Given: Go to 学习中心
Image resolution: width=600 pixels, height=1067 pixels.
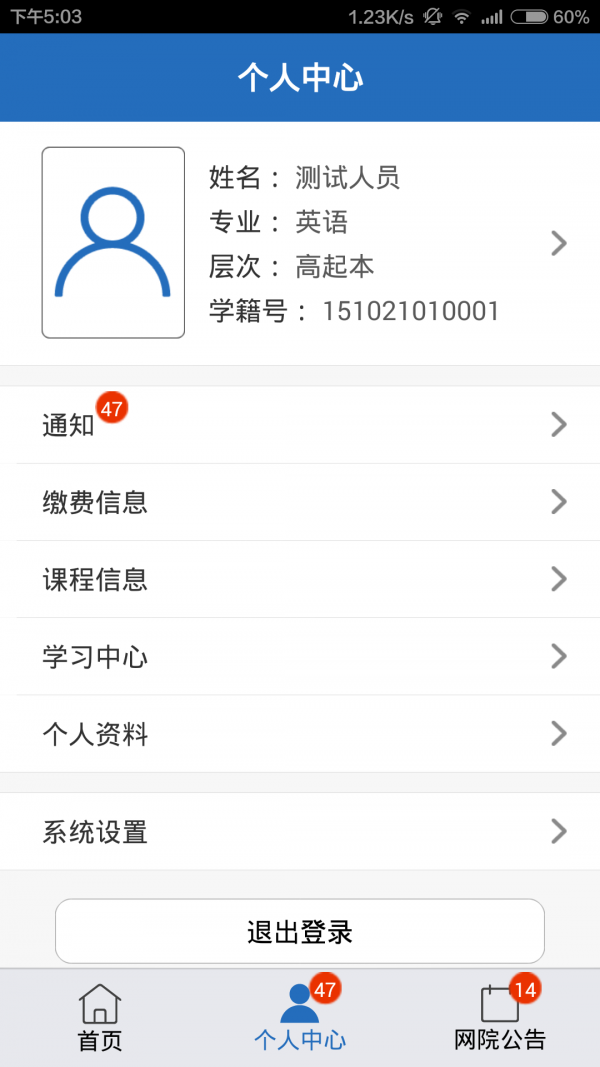Looking at the screenshot, I should pos(300,657).
